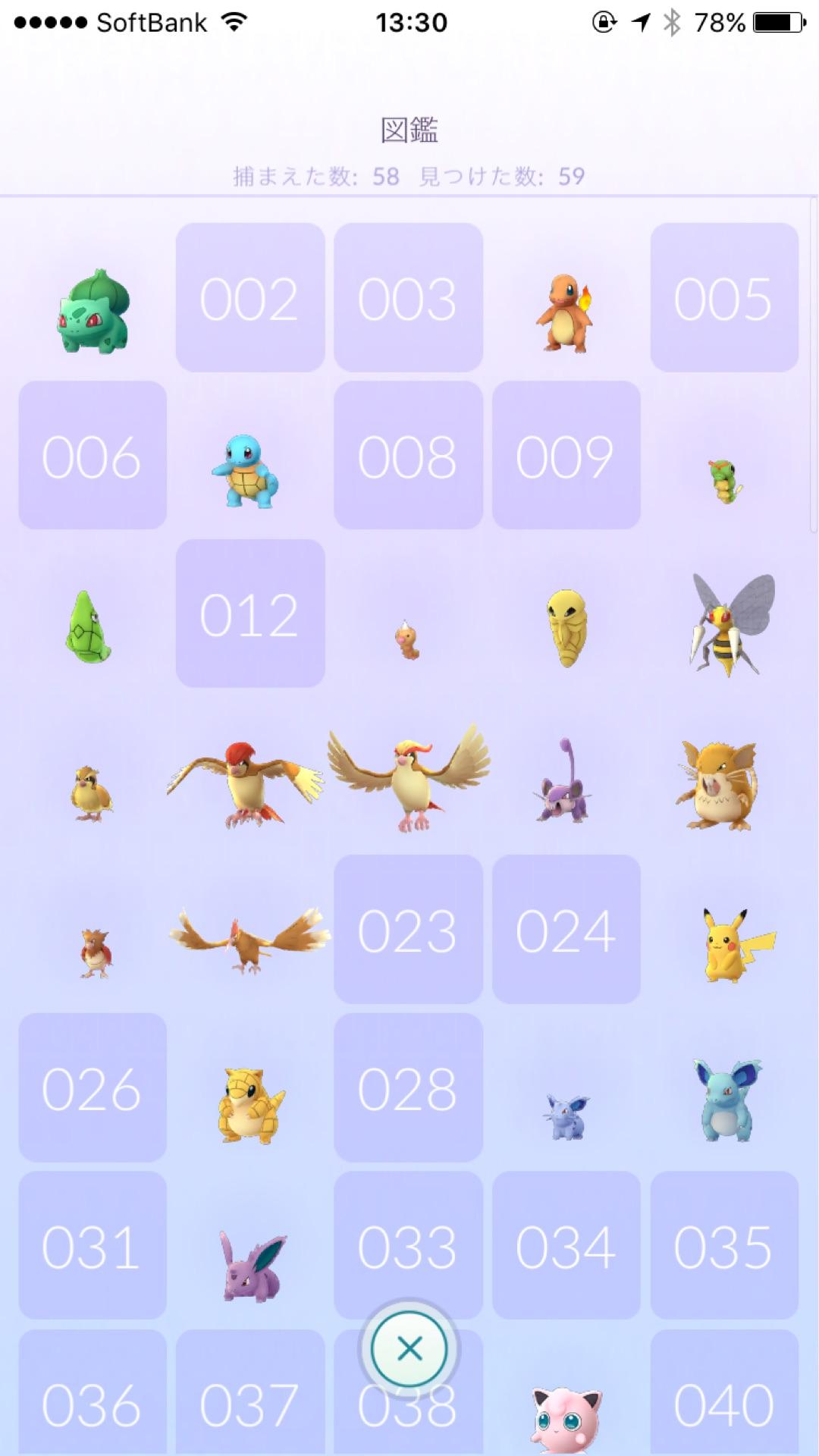Image resolution: width=819 pixels, height=1456 pixels.
Task: View Fearow's Pokédex entry
Action: point(249,940)
